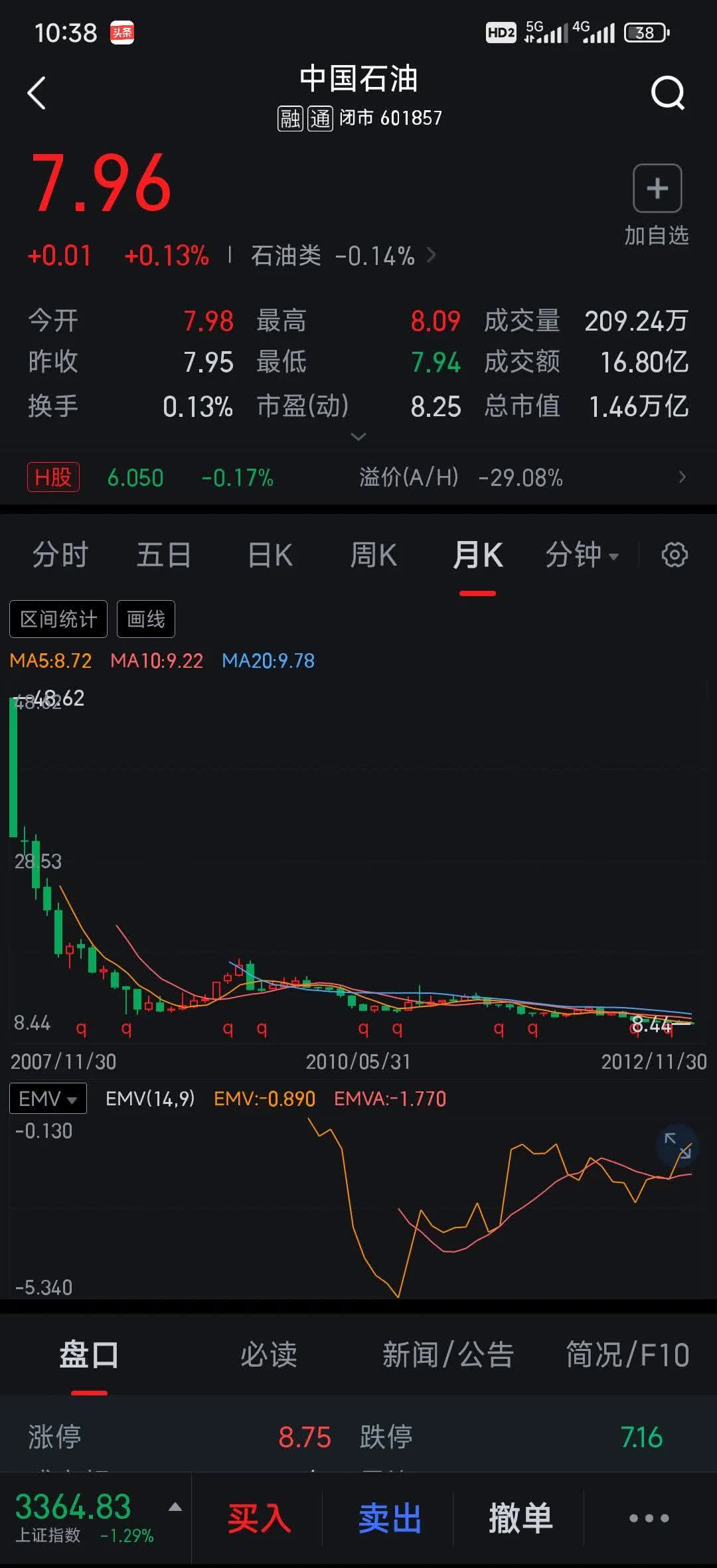Screen dimensions: 717x1568
Task: Add 中国石油 to watchlist with 加自选 plus icon
Action: coord(657,189)
